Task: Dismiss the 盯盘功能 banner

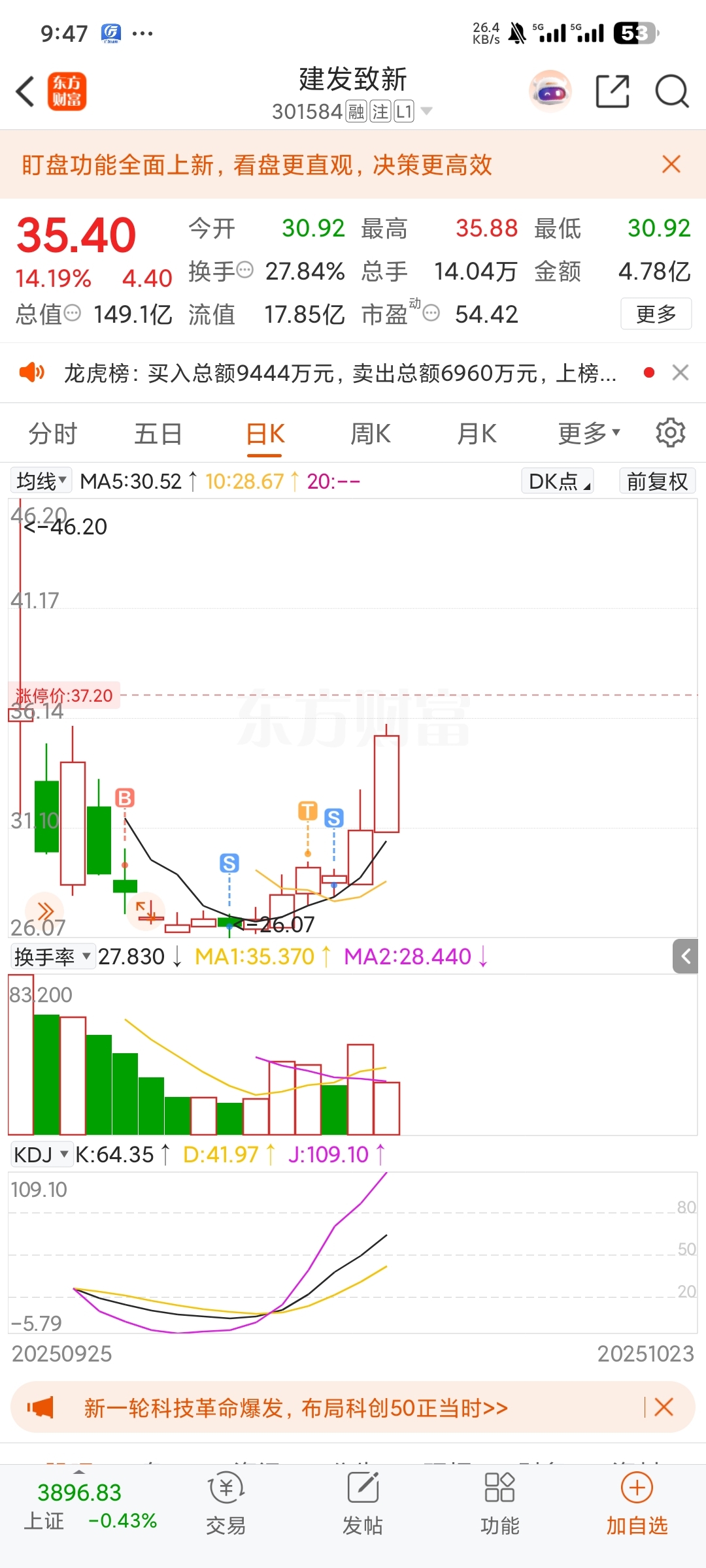Action: (x=671, y=164)
